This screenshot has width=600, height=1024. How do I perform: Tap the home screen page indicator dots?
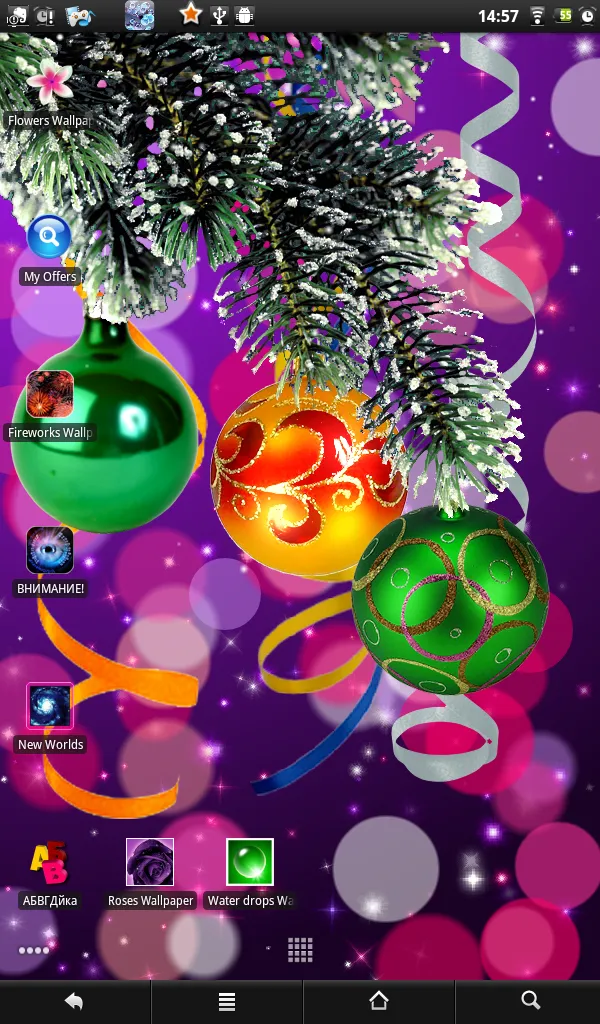point(34,950)
